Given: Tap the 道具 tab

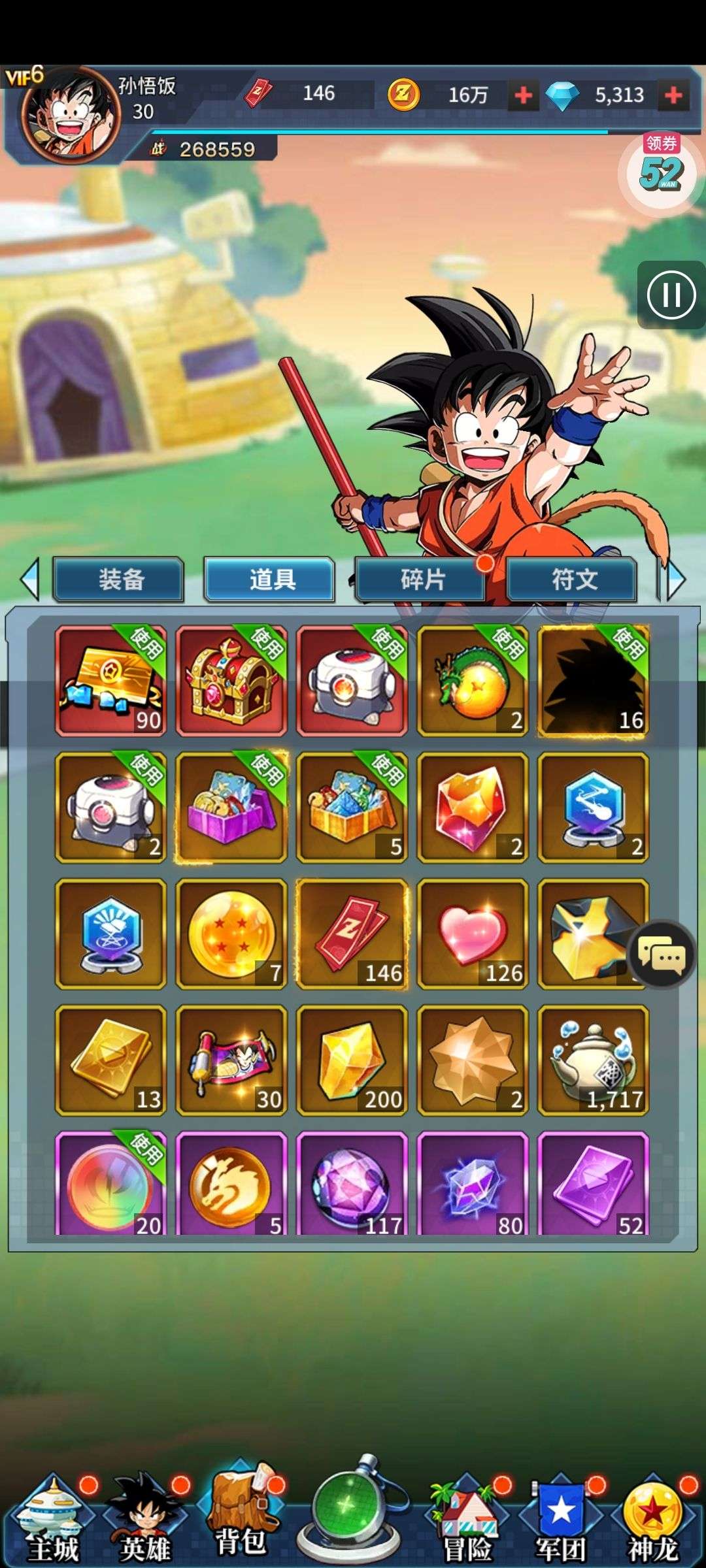Looking at the screenshot, I should (270, 580).
